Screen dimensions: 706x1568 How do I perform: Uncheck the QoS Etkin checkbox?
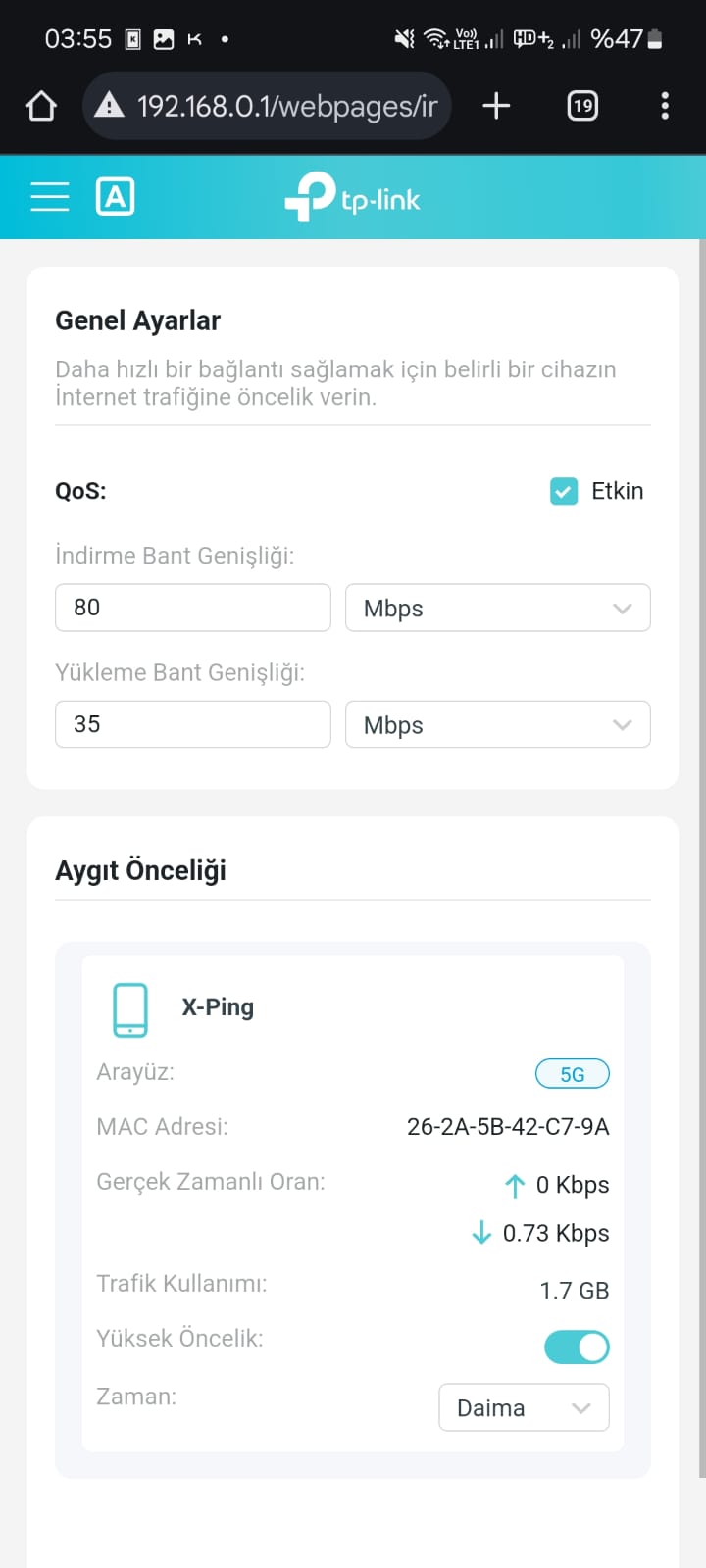564,491
